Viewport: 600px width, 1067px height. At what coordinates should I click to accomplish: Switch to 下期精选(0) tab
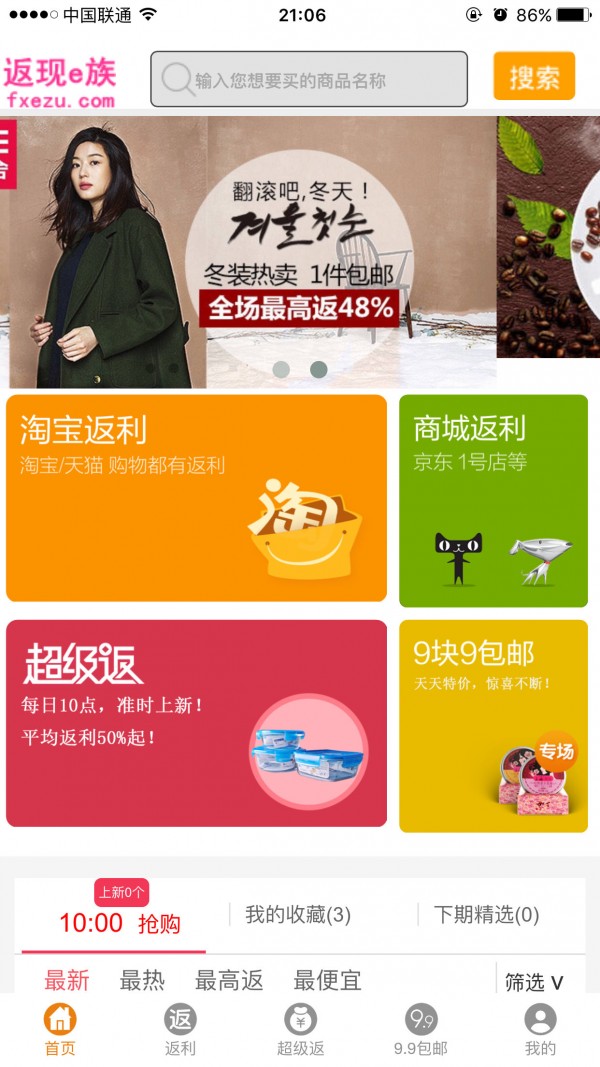point(486,914)
